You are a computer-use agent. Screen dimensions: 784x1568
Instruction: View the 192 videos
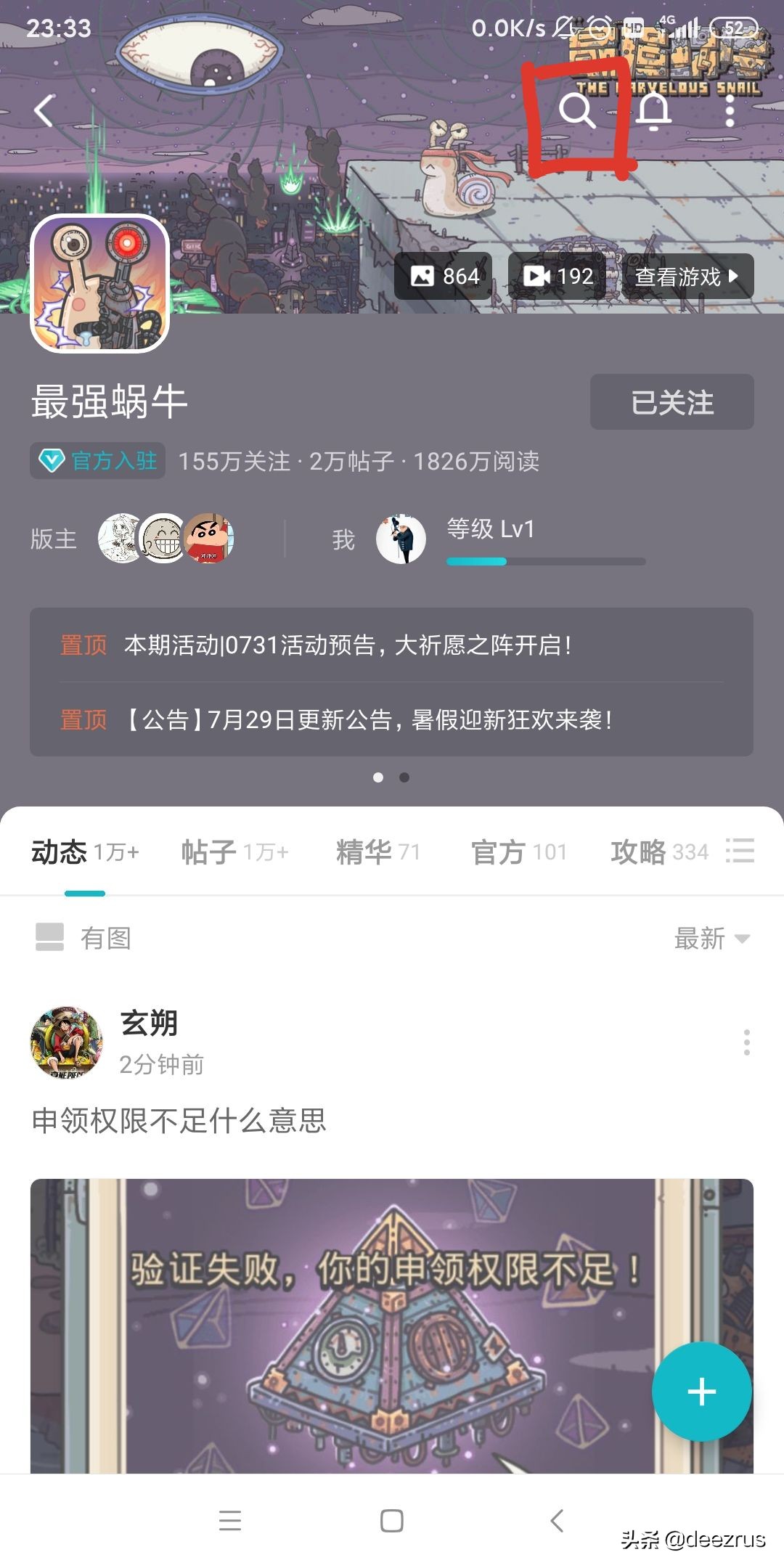pos(558,277)
